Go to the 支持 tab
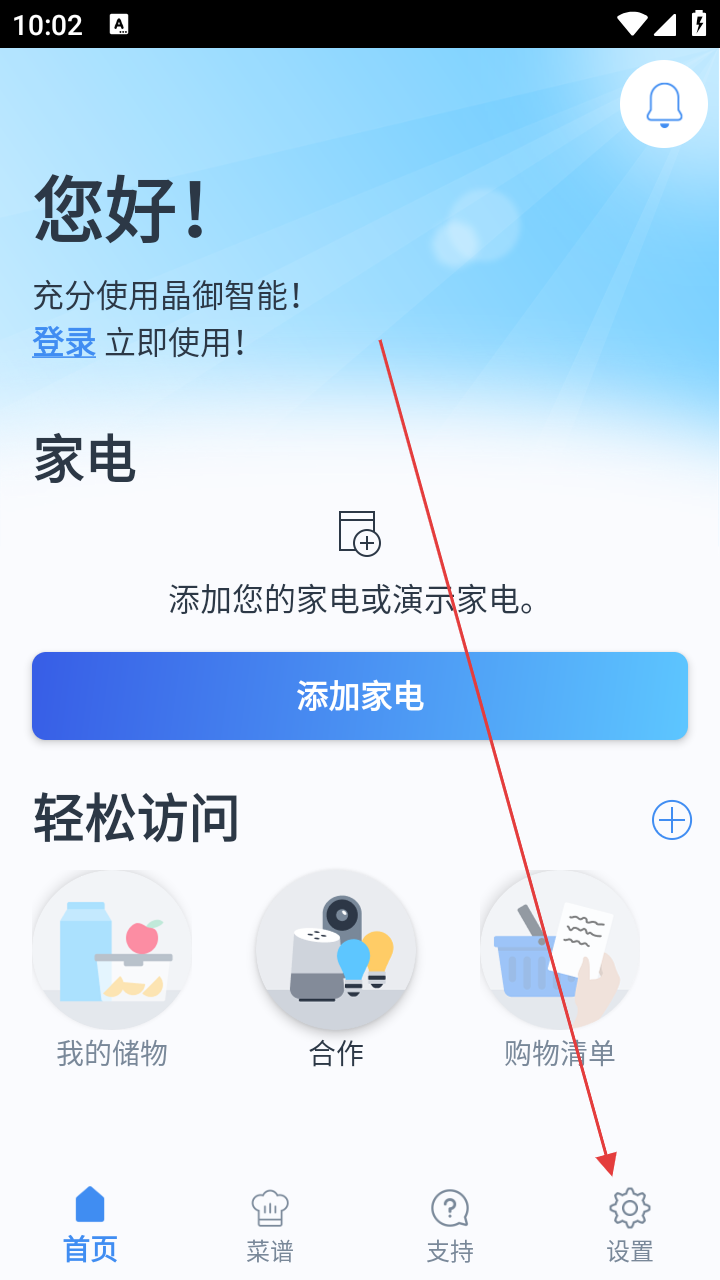This screenshot has width=720, height=1280. coord(450,1225)
